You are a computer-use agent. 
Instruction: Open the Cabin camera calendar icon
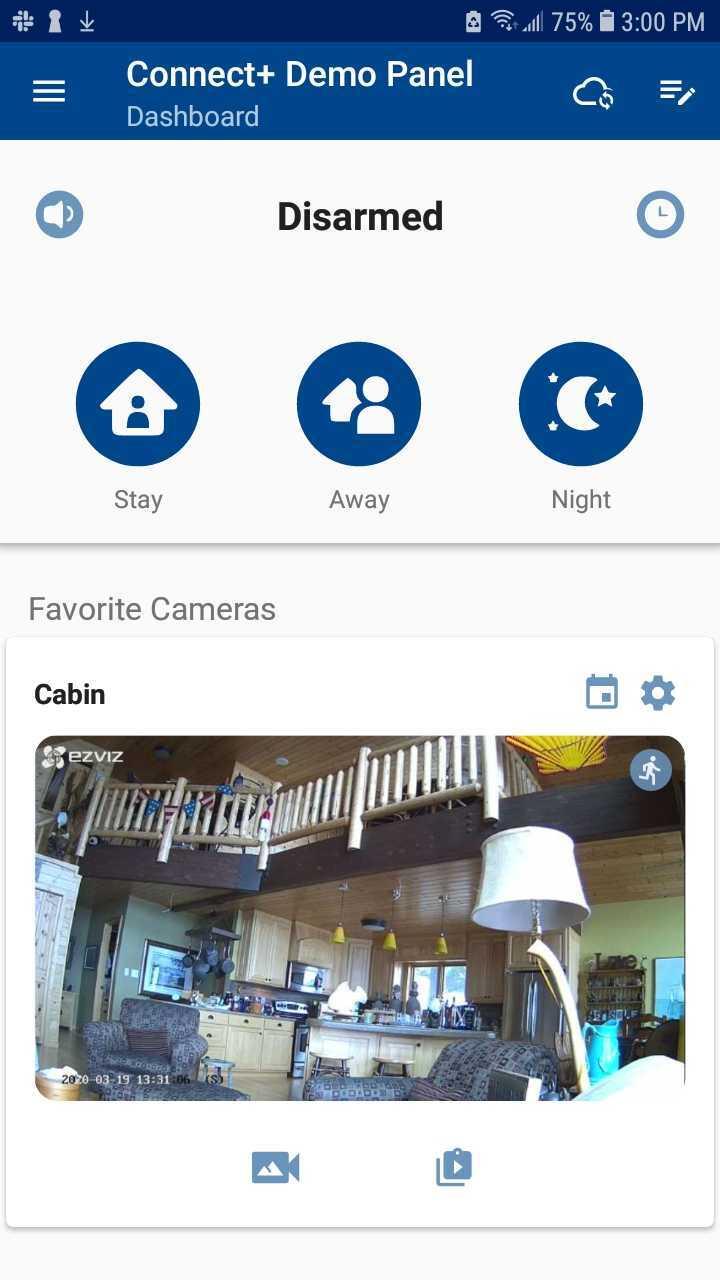(602, 692)
